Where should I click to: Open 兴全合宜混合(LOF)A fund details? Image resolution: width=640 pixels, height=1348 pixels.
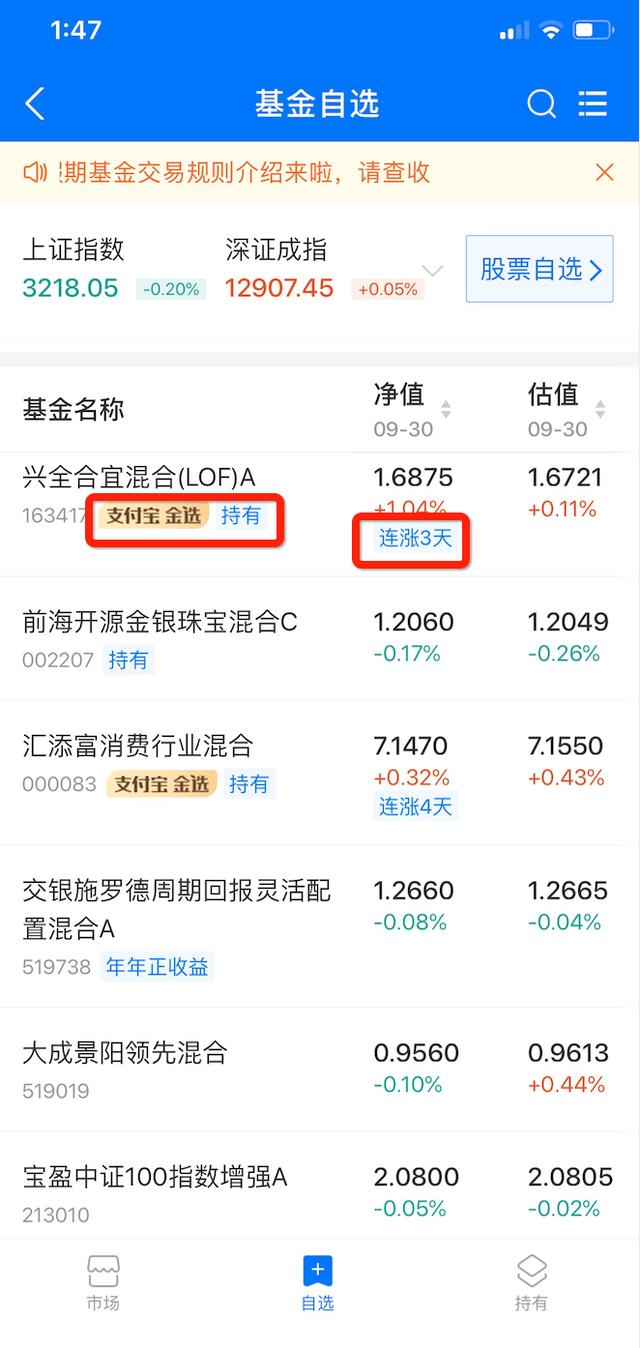point(139,477)
